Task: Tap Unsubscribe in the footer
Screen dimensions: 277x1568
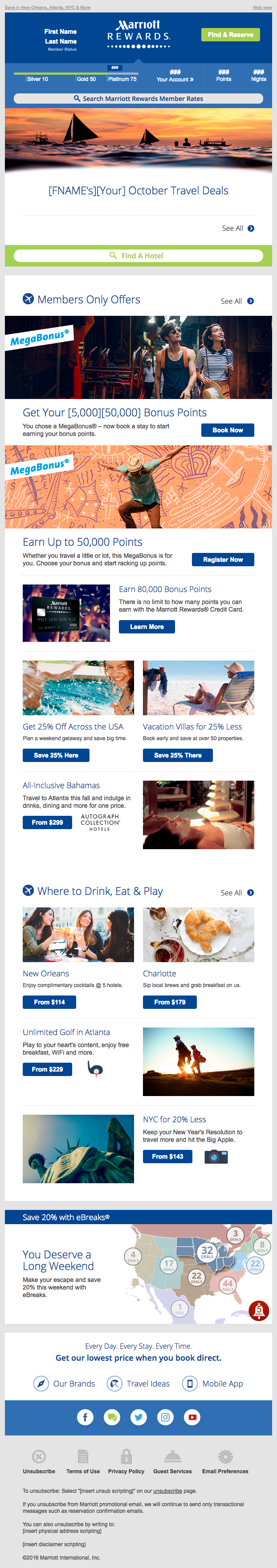Action: (x=39, y=1463)
